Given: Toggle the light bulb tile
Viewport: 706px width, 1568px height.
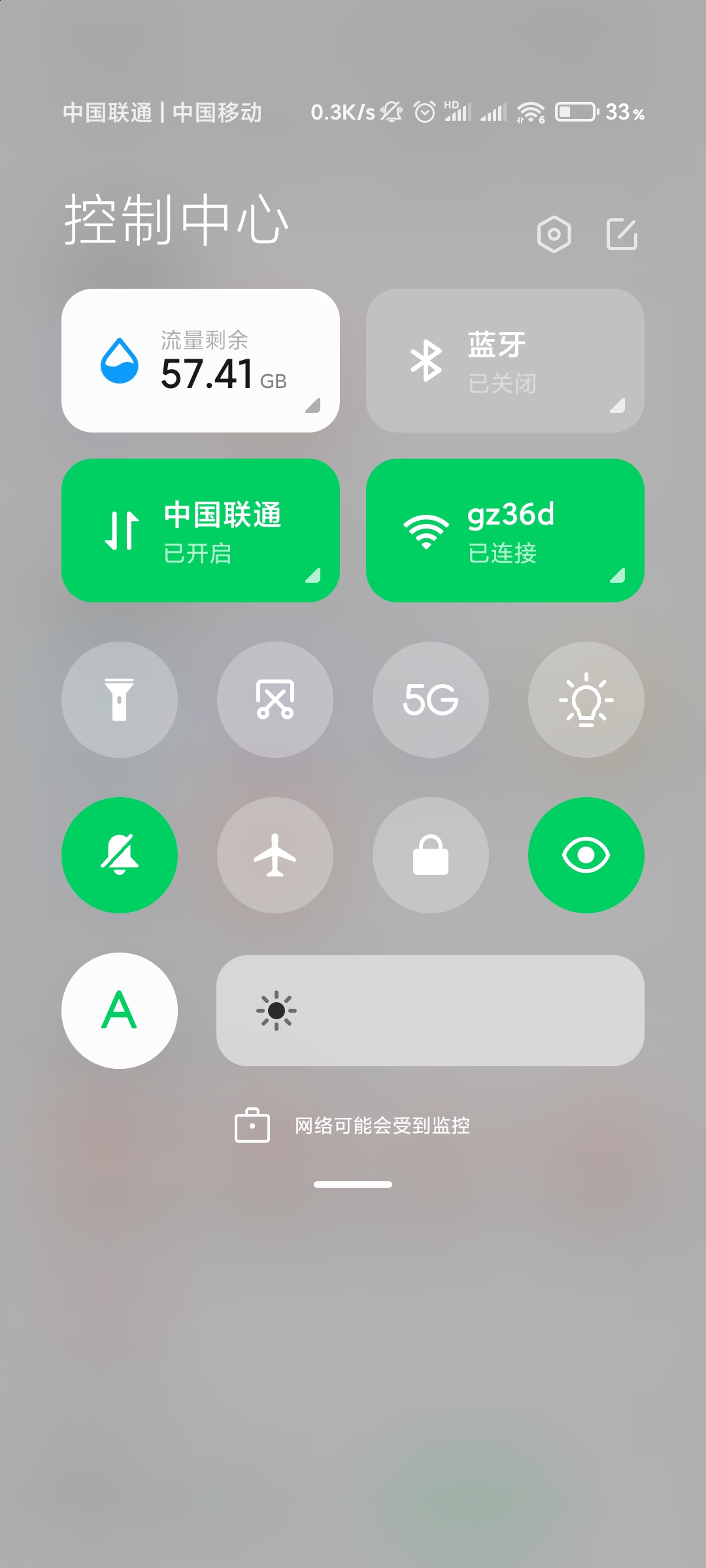Looking at the screenshot, I should 586,700.
